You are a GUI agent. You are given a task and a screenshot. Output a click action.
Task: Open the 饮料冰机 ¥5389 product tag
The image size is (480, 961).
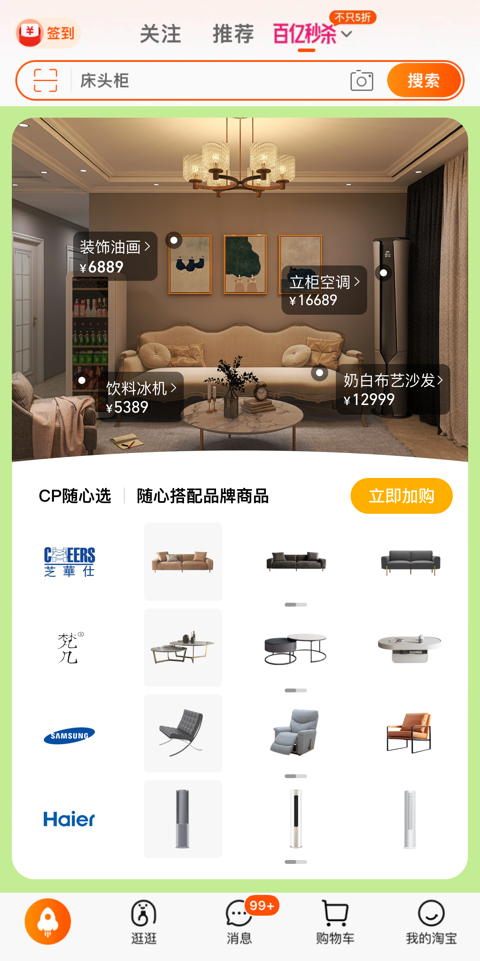pyautogui.click(x=142, y=397)
